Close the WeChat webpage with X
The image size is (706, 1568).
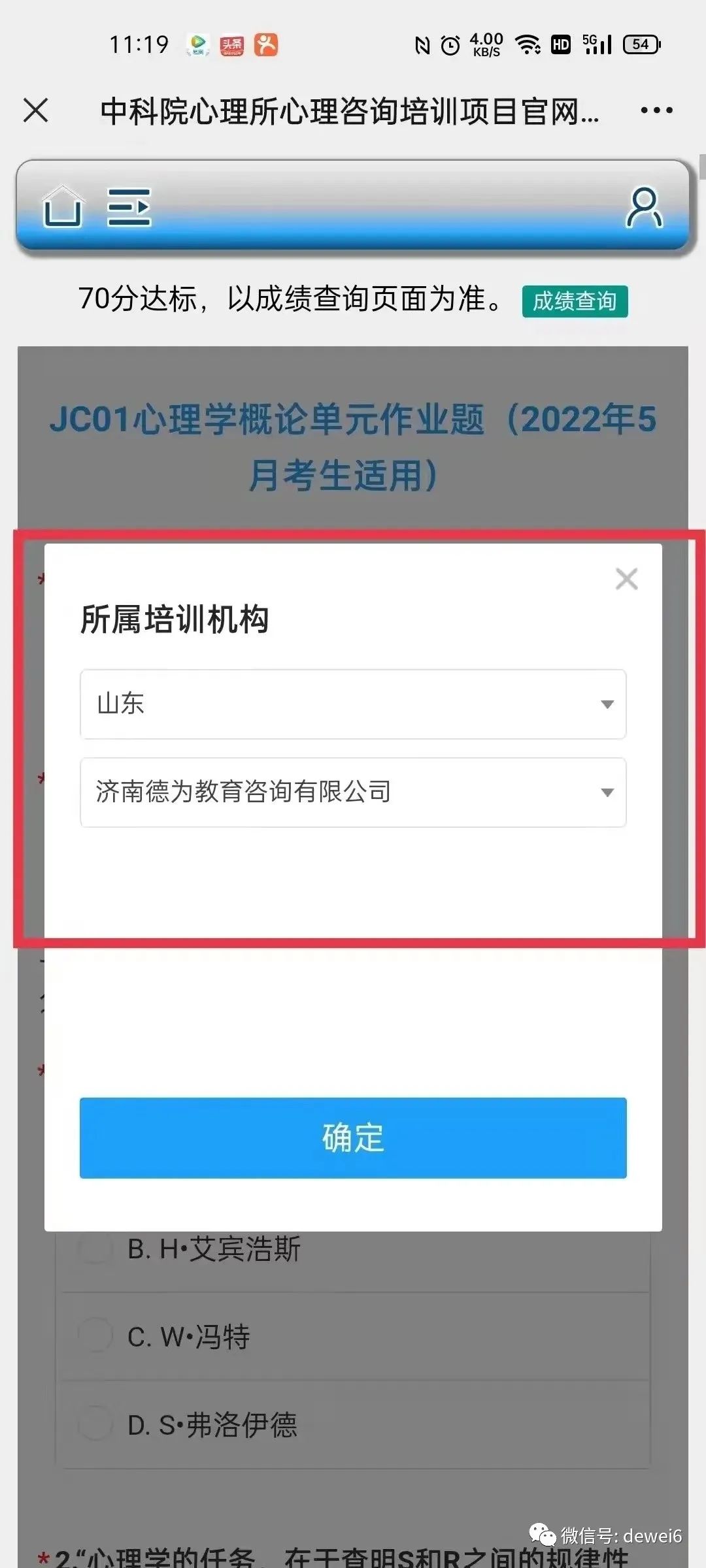click(x=36, y=110)
